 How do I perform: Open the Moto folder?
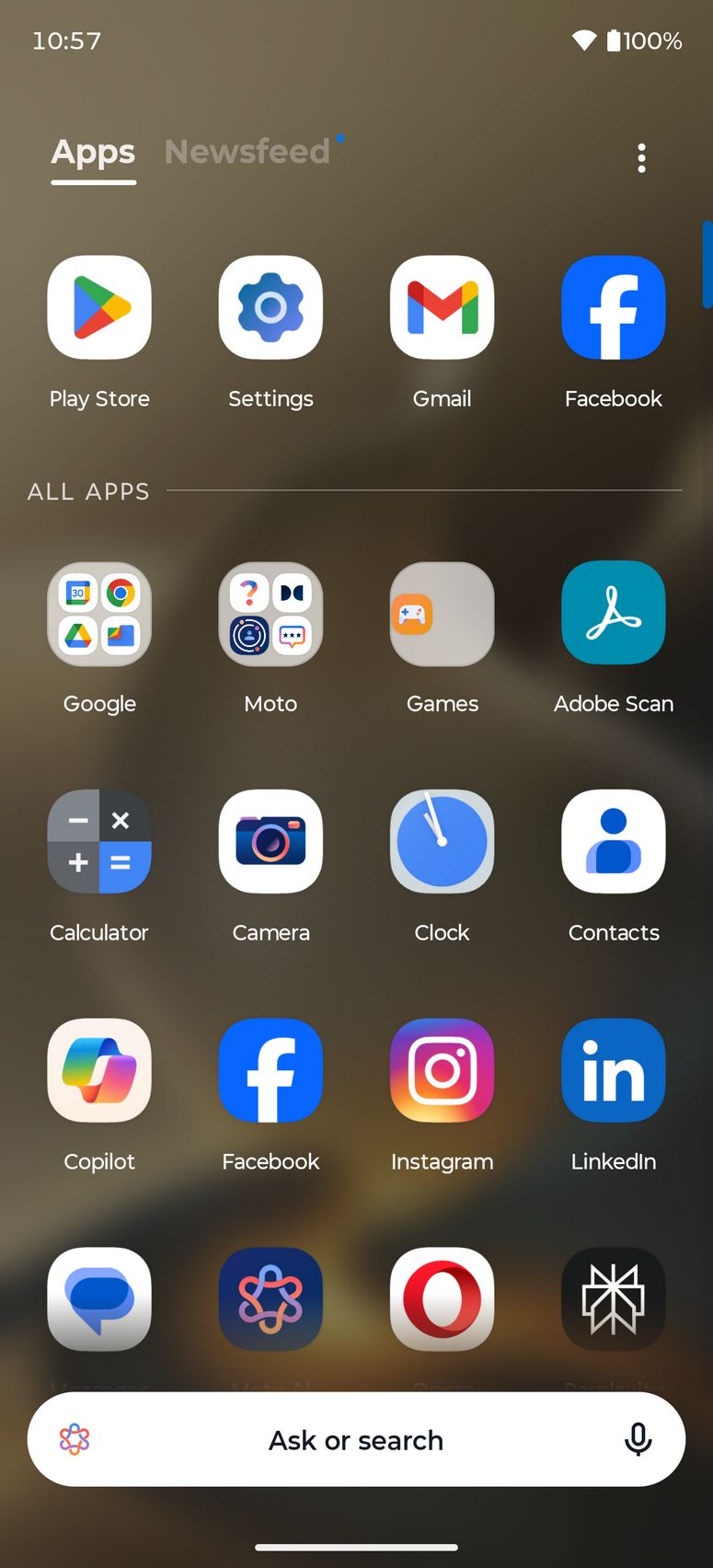tap(270, 615)
